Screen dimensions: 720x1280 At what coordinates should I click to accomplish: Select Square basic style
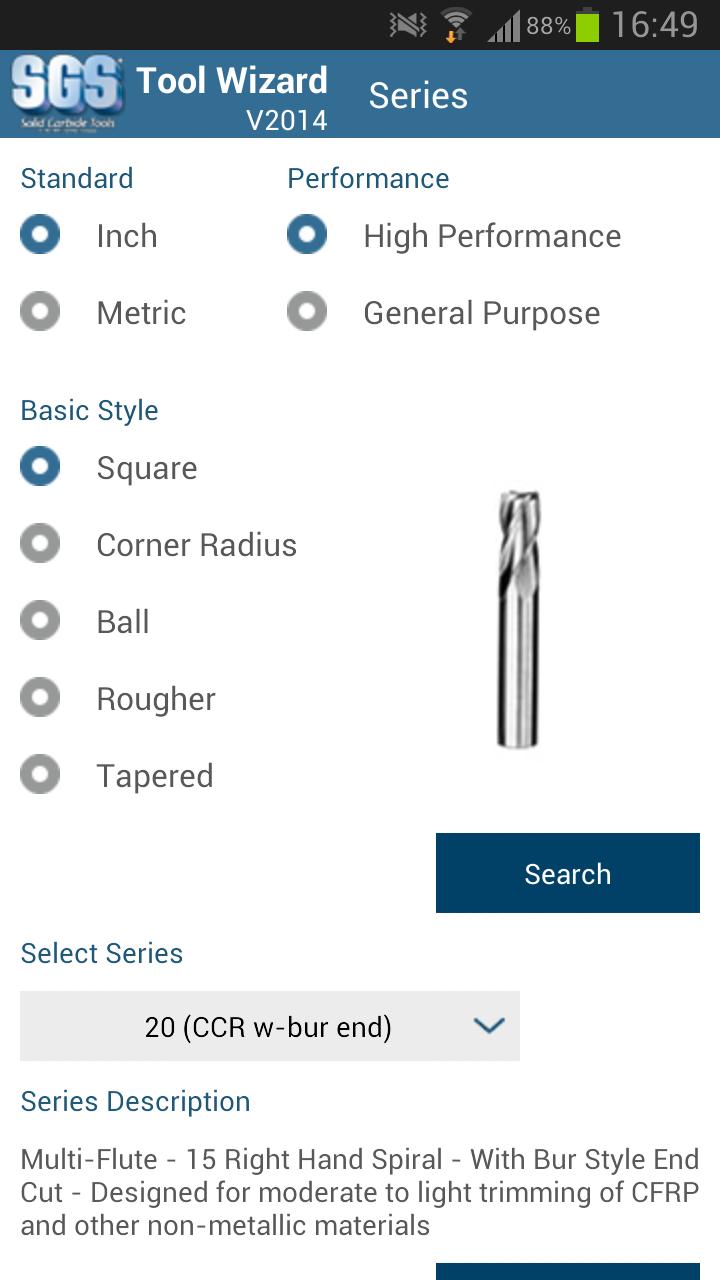(x=40, y=468)
